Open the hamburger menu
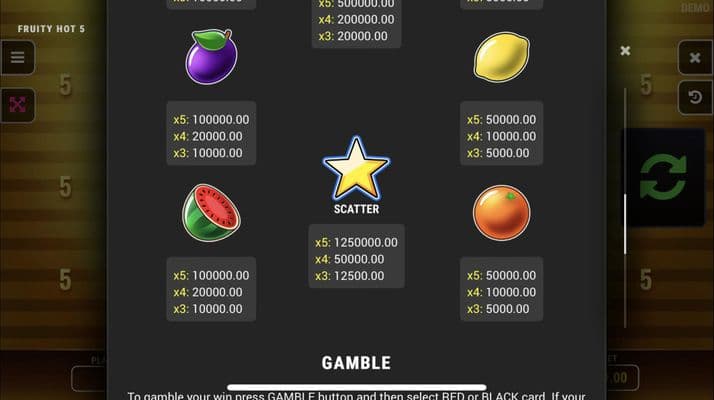The width and height of the screenshot is (714, 400). click(x=18, y=58)
